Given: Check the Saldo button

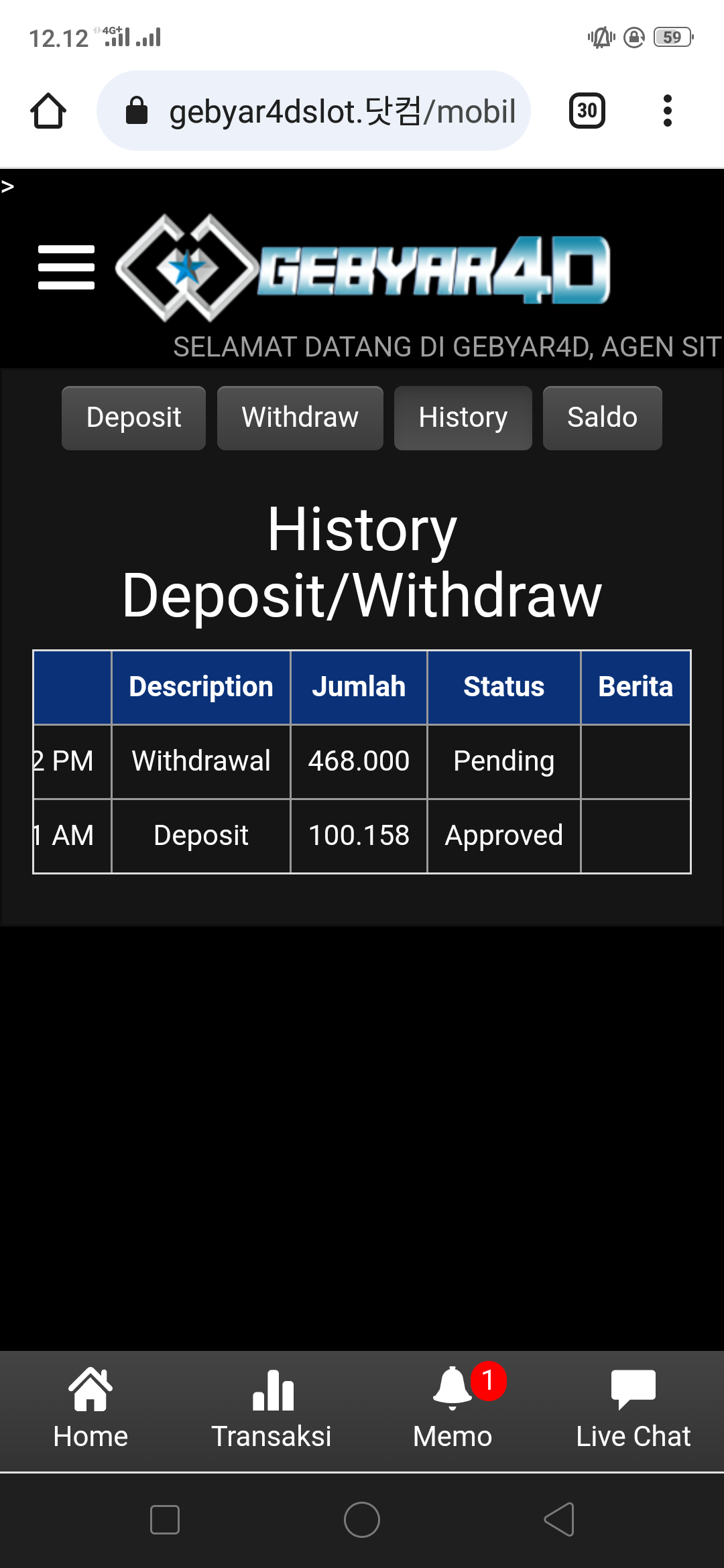Looking at the screenshot, I should tap(602, 417).
